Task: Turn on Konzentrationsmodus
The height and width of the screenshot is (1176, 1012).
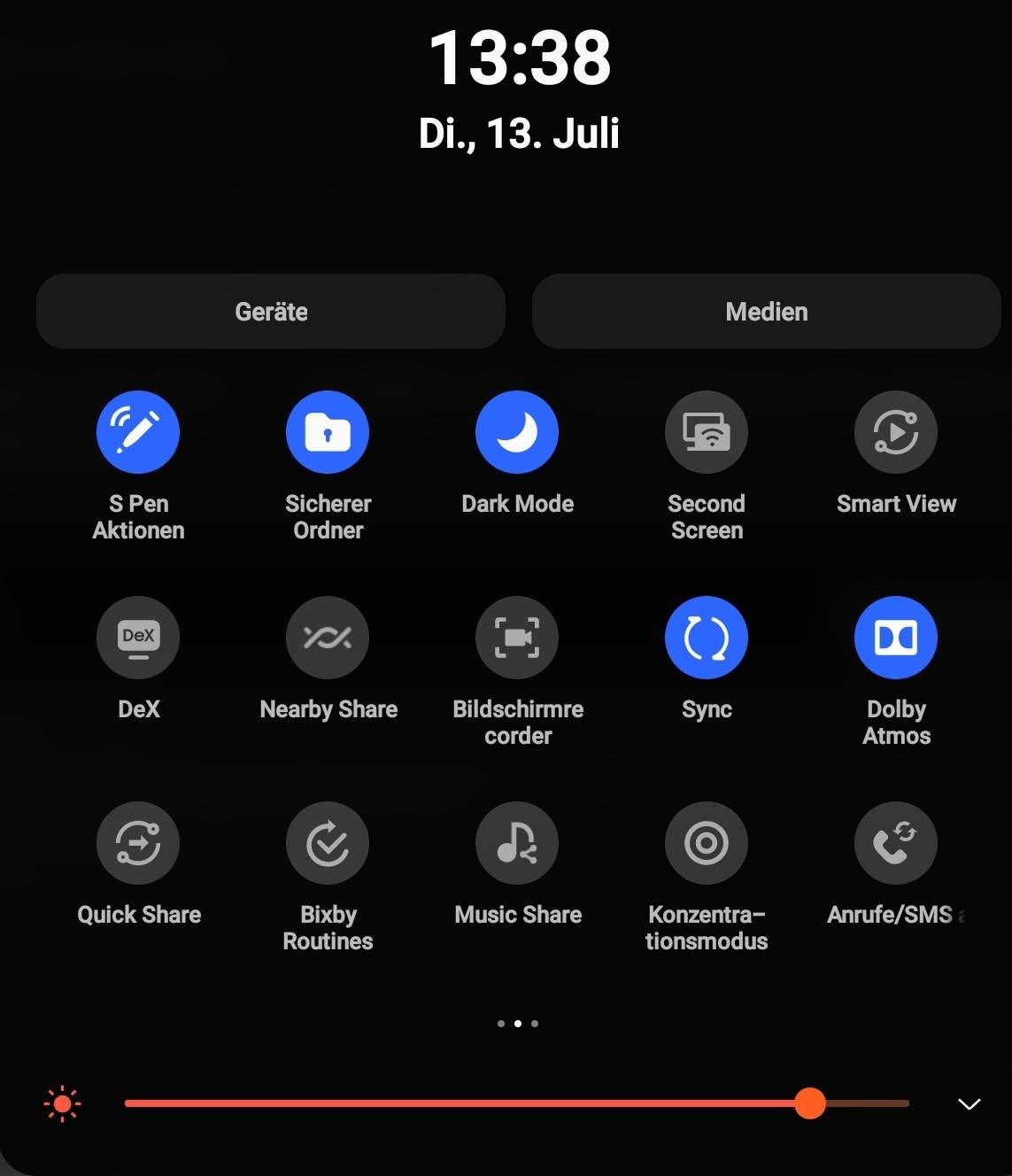Action: [x=707, y=843]
